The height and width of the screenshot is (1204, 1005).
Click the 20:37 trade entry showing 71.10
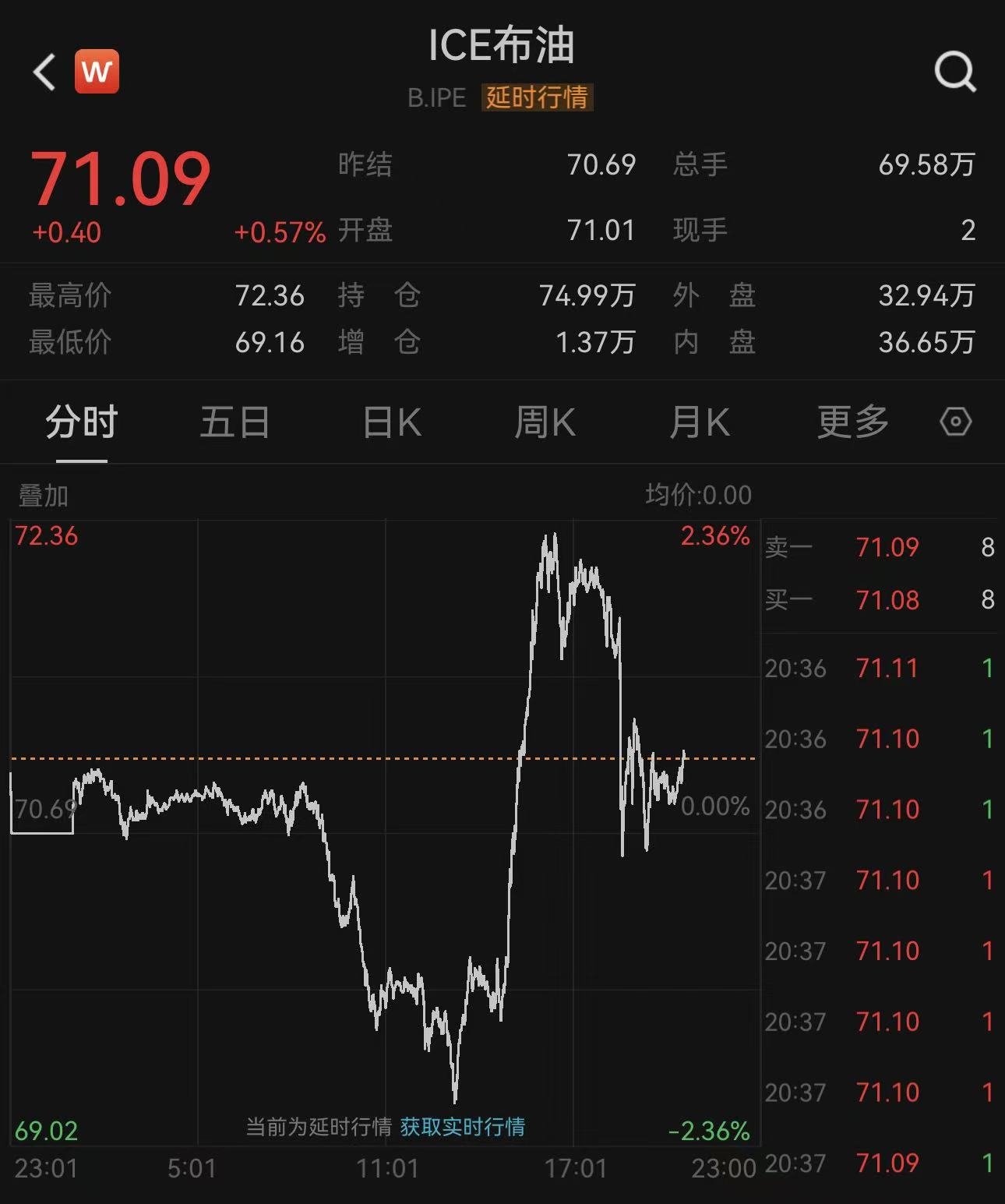[x=889, y=881]
